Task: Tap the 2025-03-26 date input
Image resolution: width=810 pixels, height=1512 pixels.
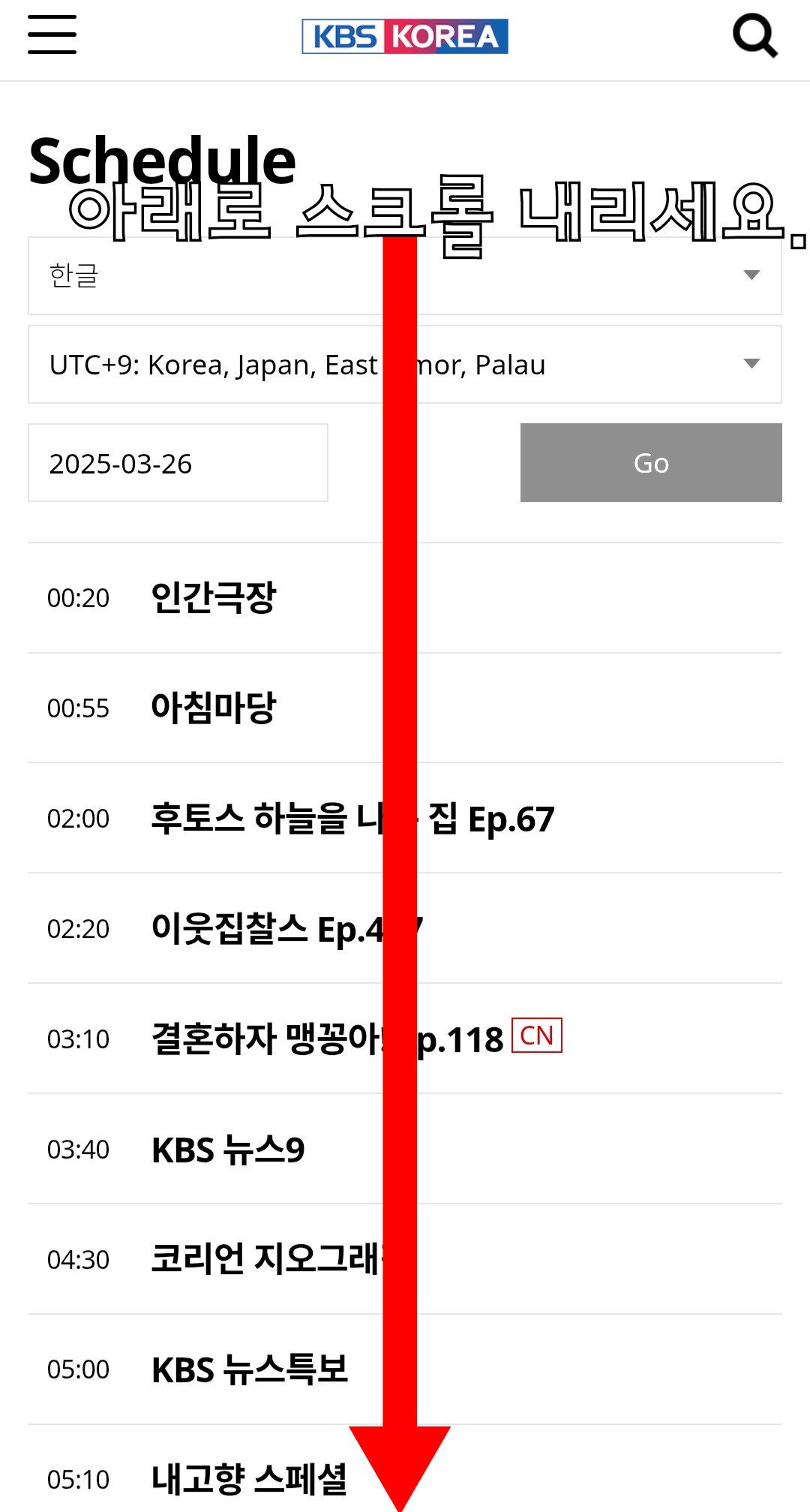Action: tap(178, 463)
